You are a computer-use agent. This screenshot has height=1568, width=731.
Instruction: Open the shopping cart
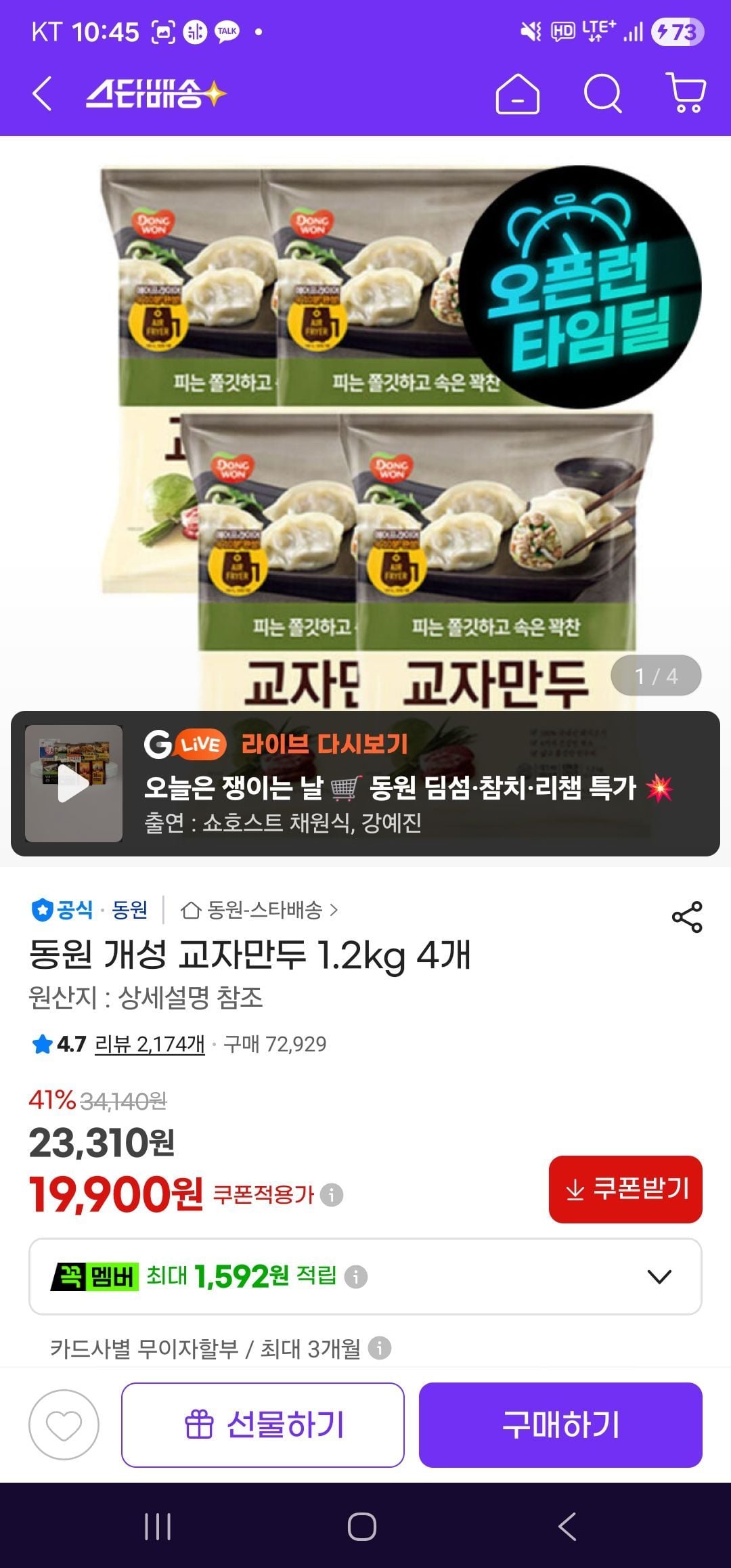tap(686, 93)
